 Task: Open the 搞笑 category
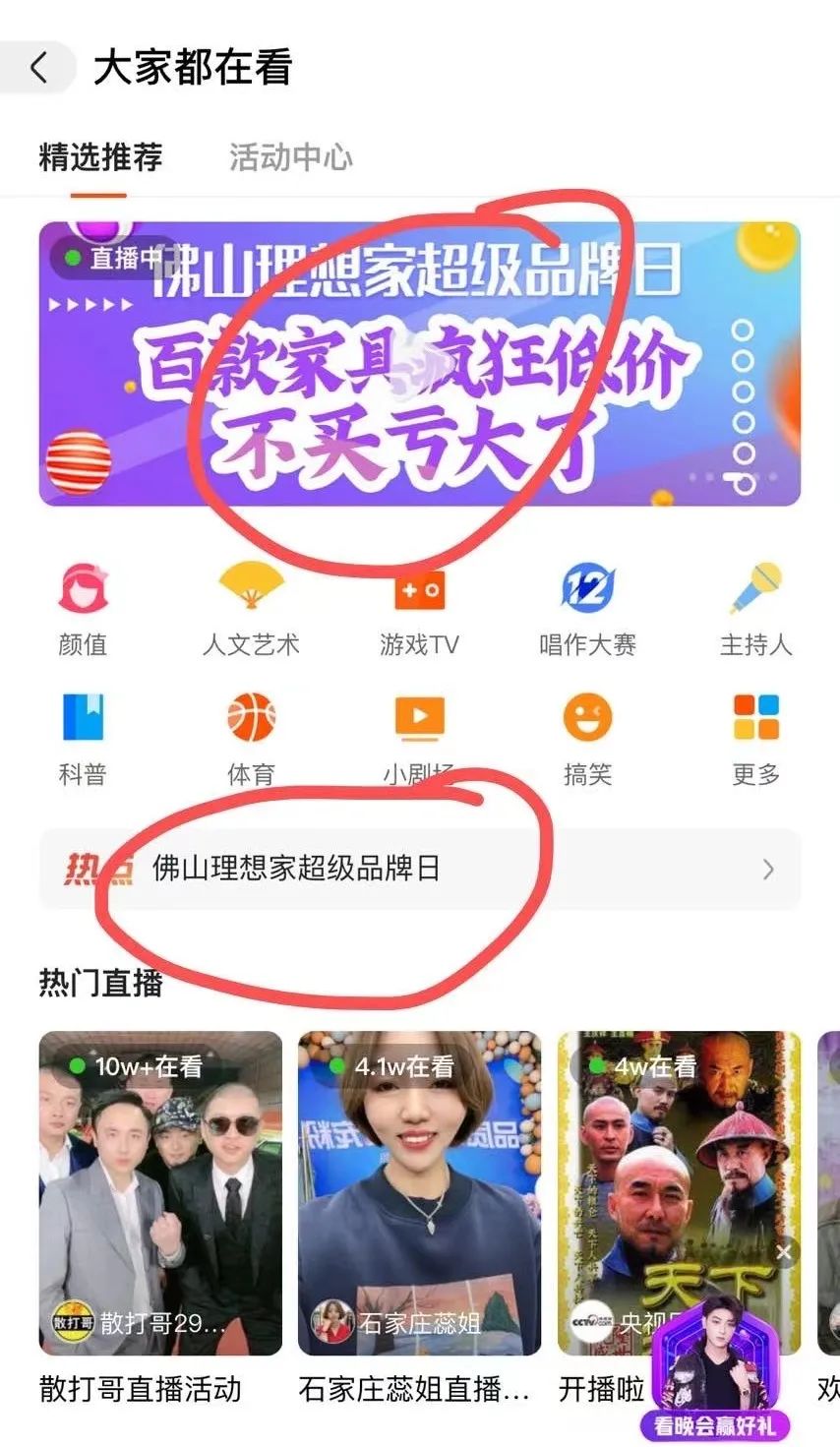click(x=587, y=740)
